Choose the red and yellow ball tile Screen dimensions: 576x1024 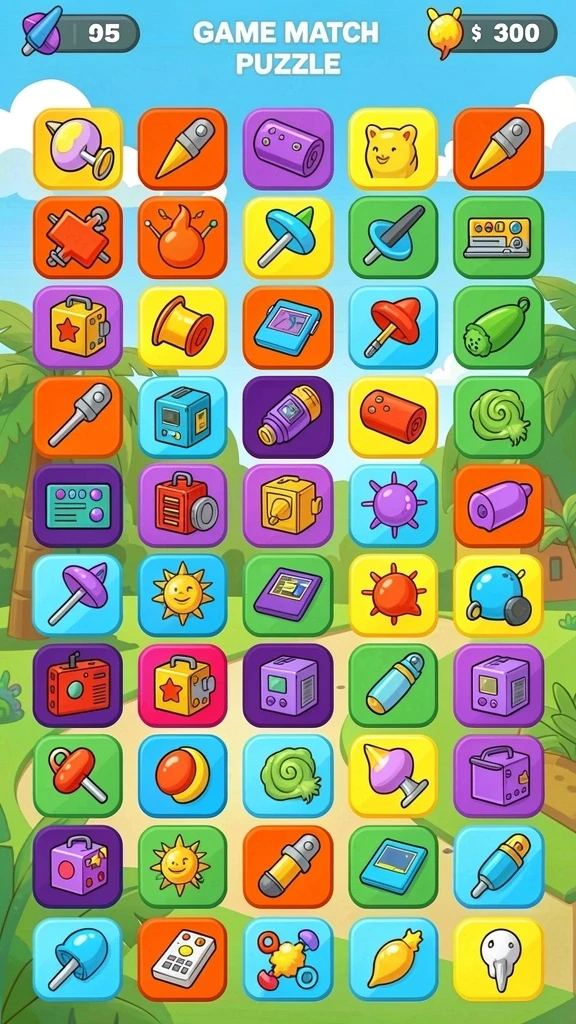pos(182,775)
